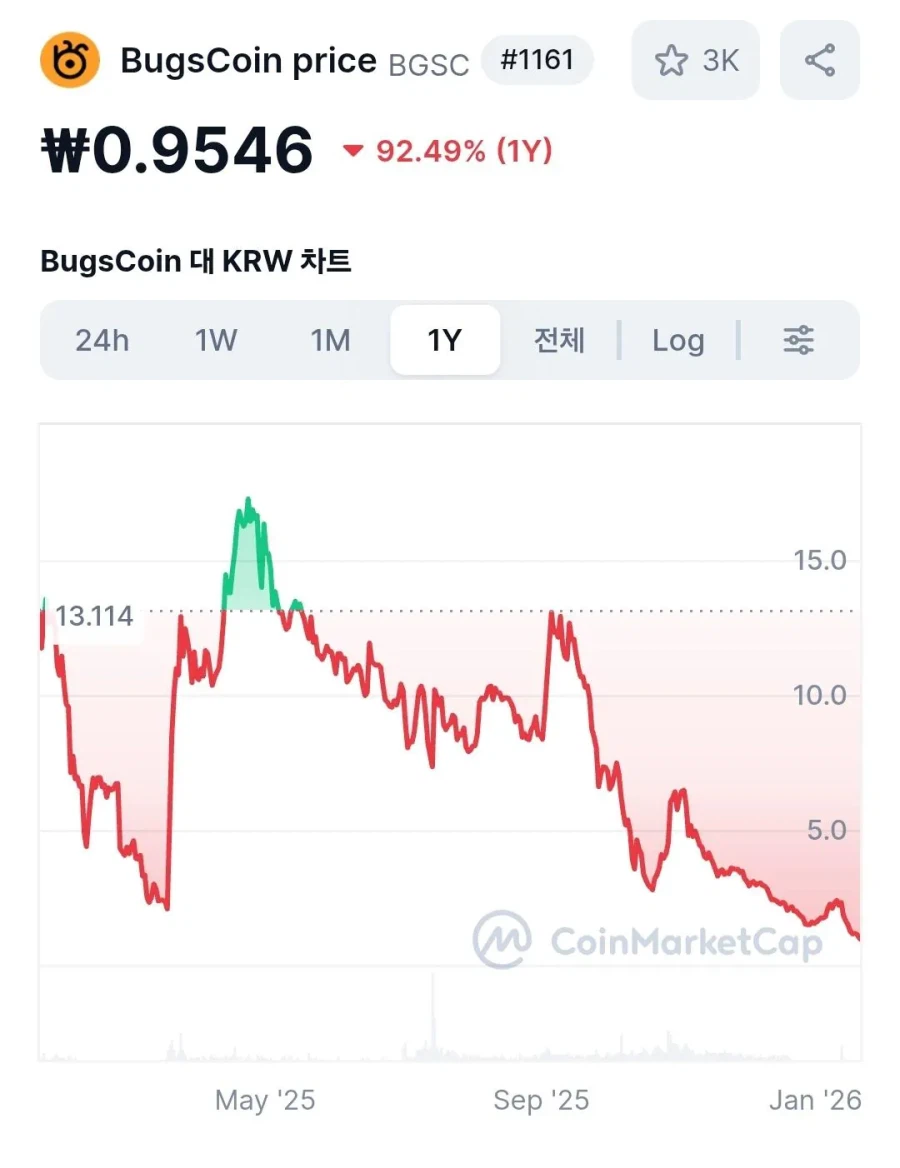This screenshot has height=1168, width=900.
Task: Add BugsCoin to watchlist with star button
Action: click(695, 61)
